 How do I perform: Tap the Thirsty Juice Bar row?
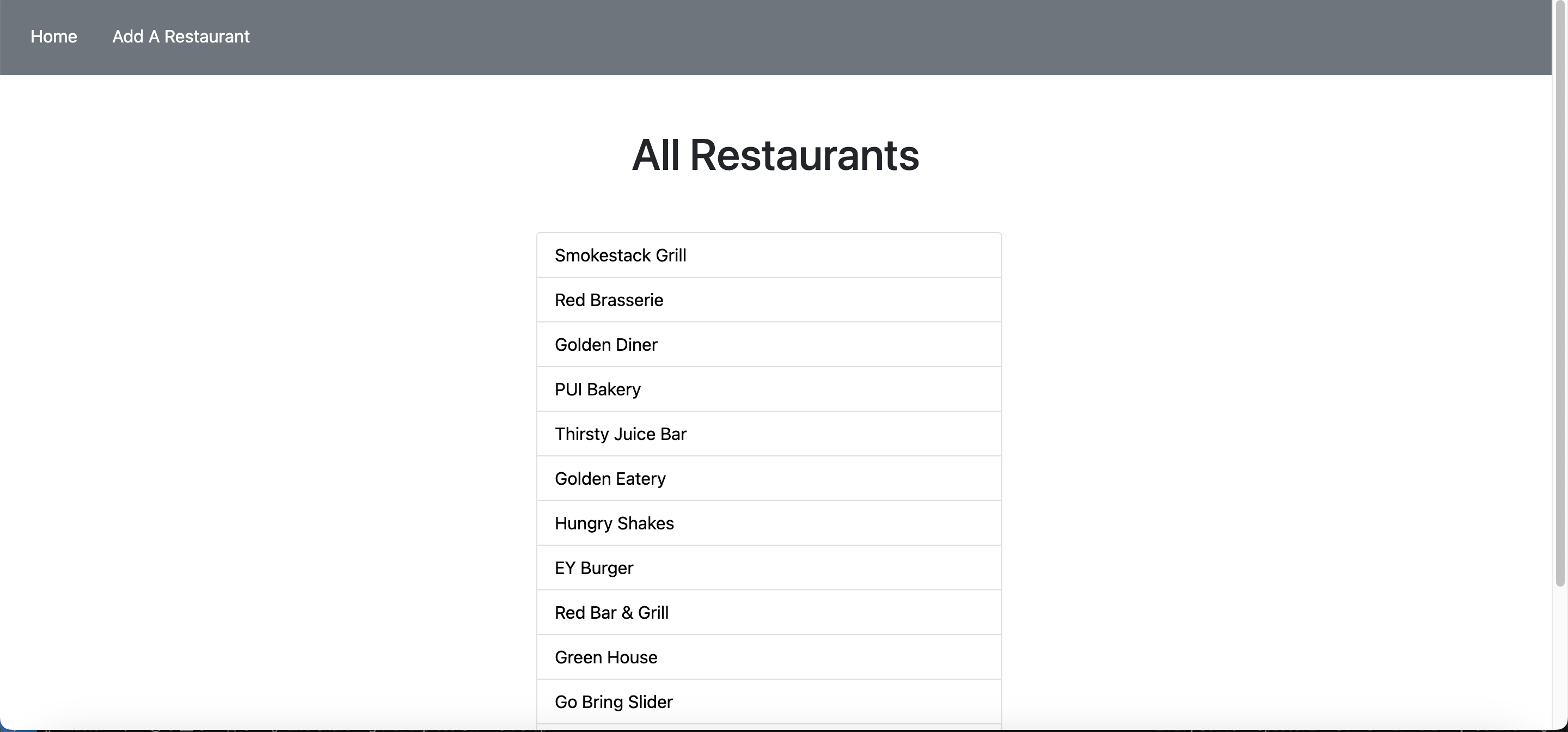(x=620, y=434)
